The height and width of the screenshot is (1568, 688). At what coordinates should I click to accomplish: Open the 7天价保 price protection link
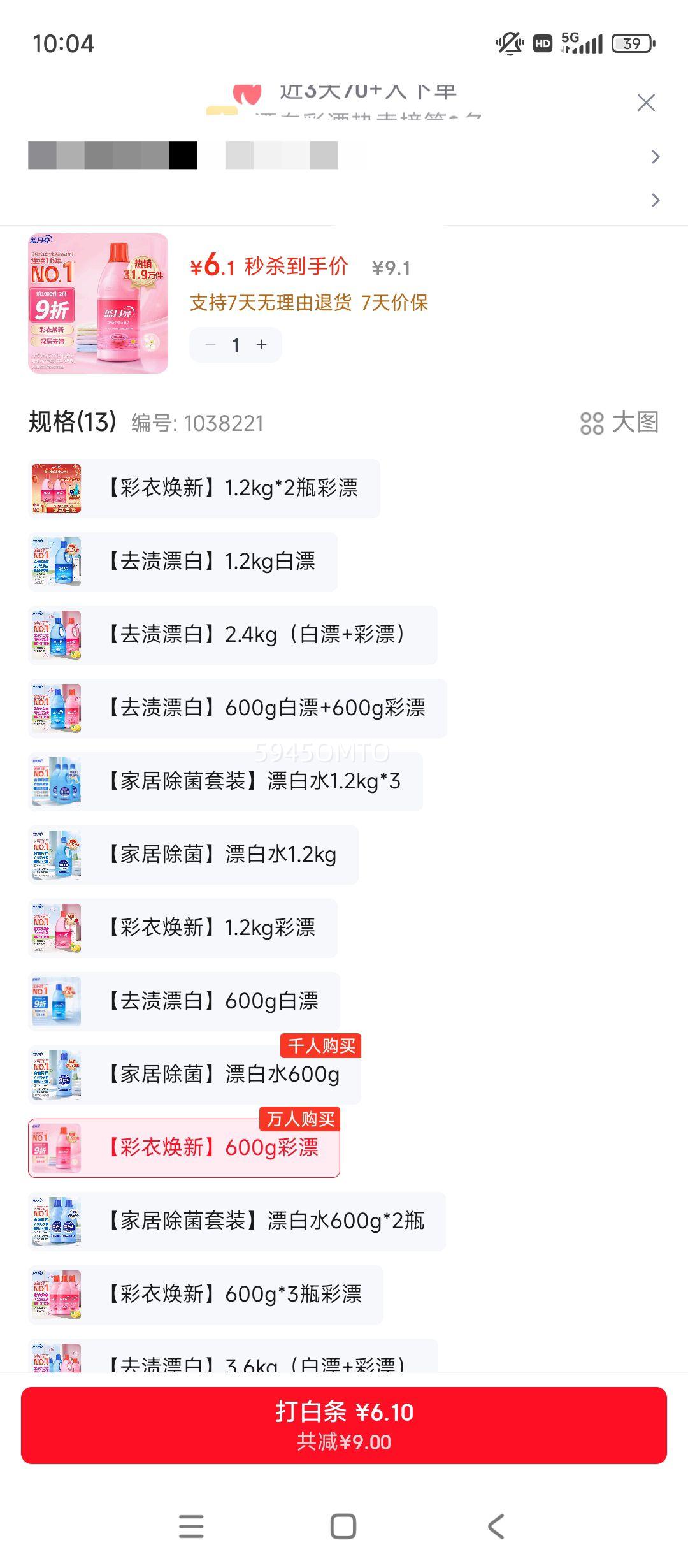395,305
